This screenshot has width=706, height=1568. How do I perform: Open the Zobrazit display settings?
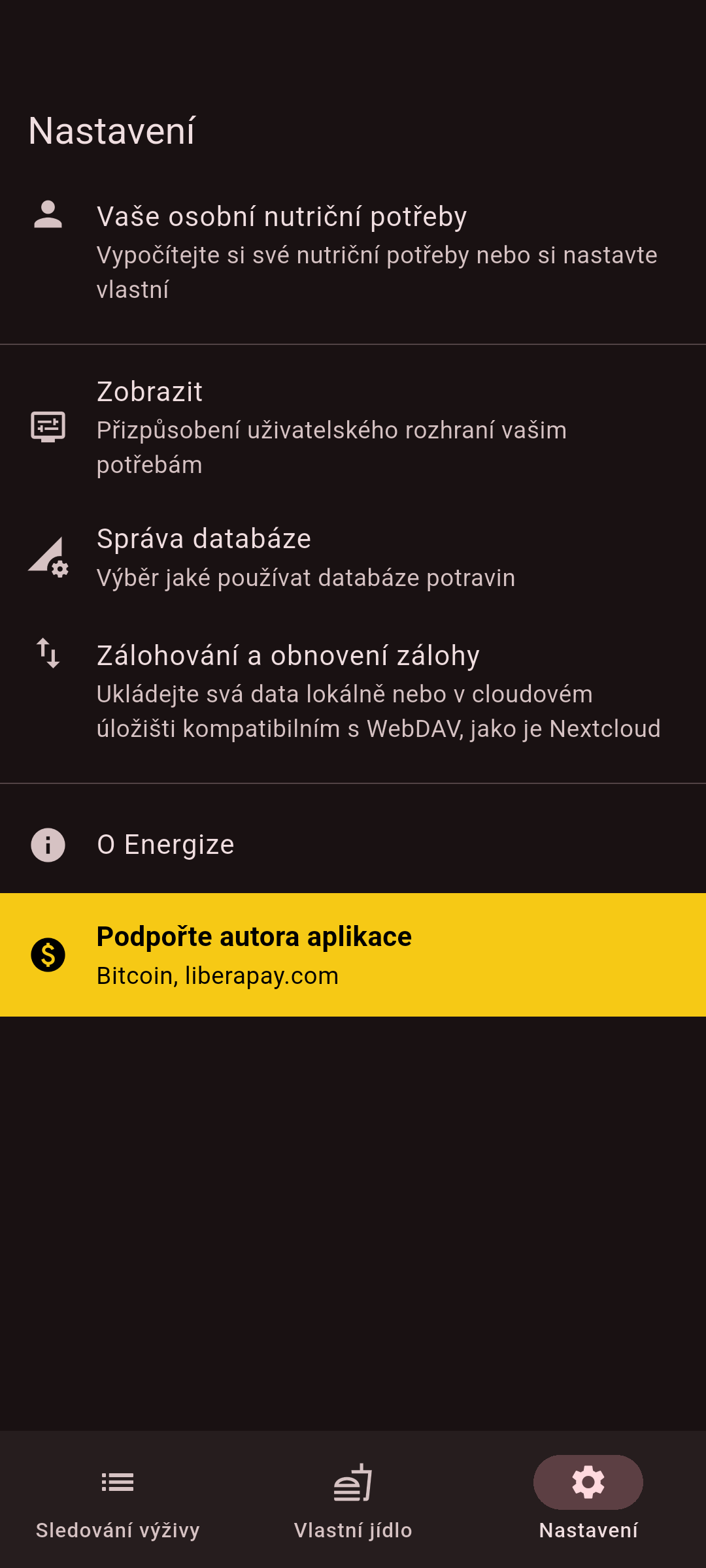[x=353, y=427]
